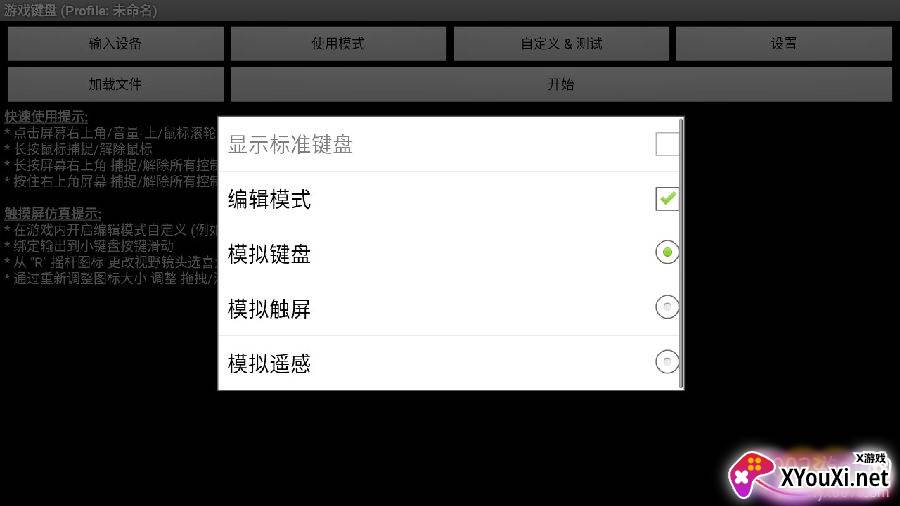
Task: Check the 显示标准键盘 checkbox
Action: coord(667,145)
